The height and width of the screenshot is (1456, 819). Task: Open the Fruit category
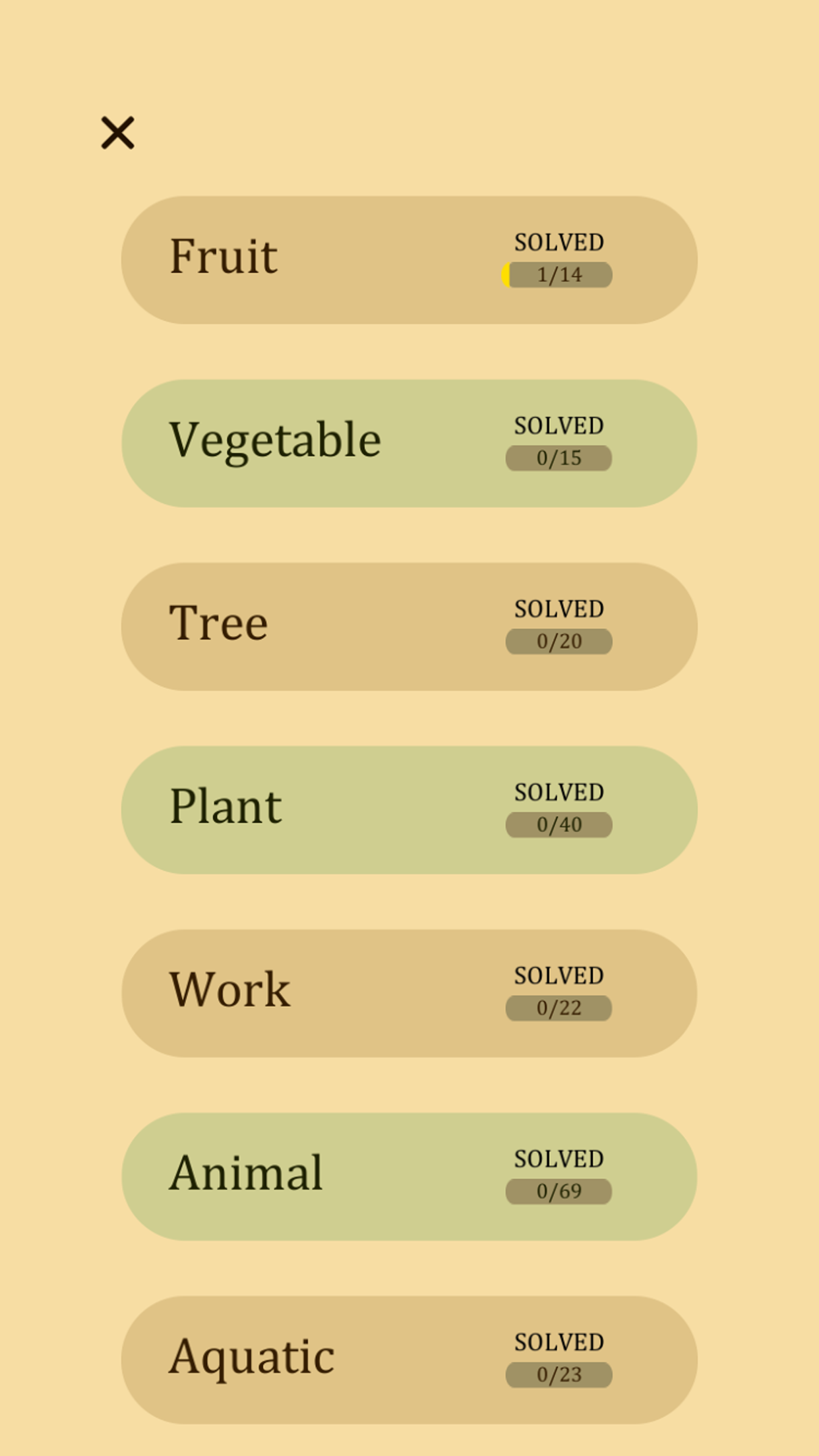(409, 260)
